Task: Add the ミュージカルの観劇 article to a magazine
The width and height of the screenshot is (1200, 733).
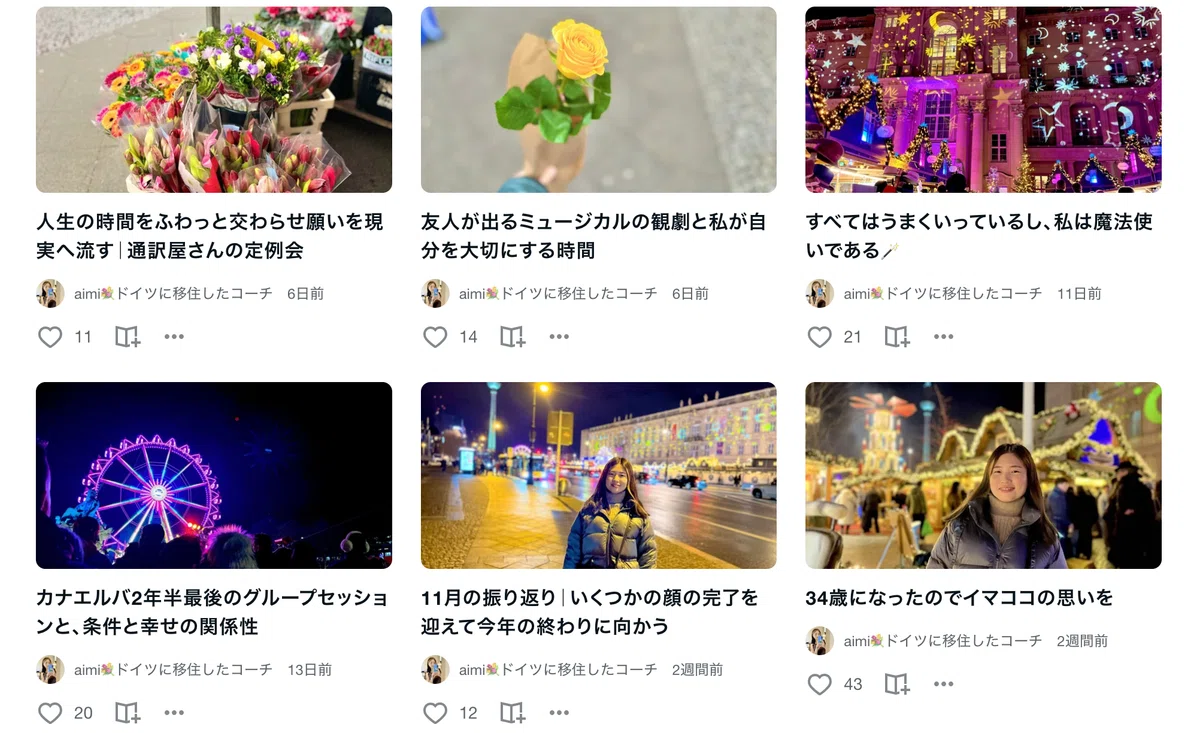Action: coord(512,337)
